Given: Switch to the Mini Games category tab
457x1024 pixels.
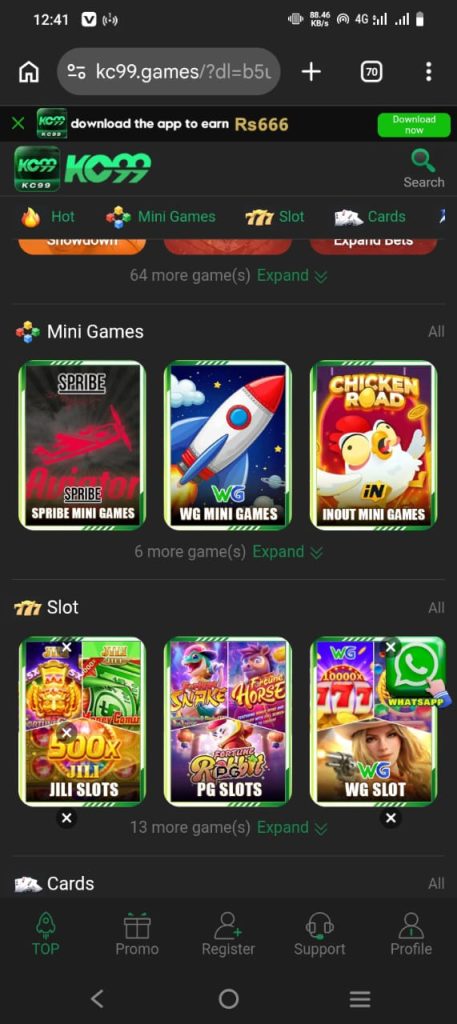Looking at the screenshot, I should click(x=161, y=217).
